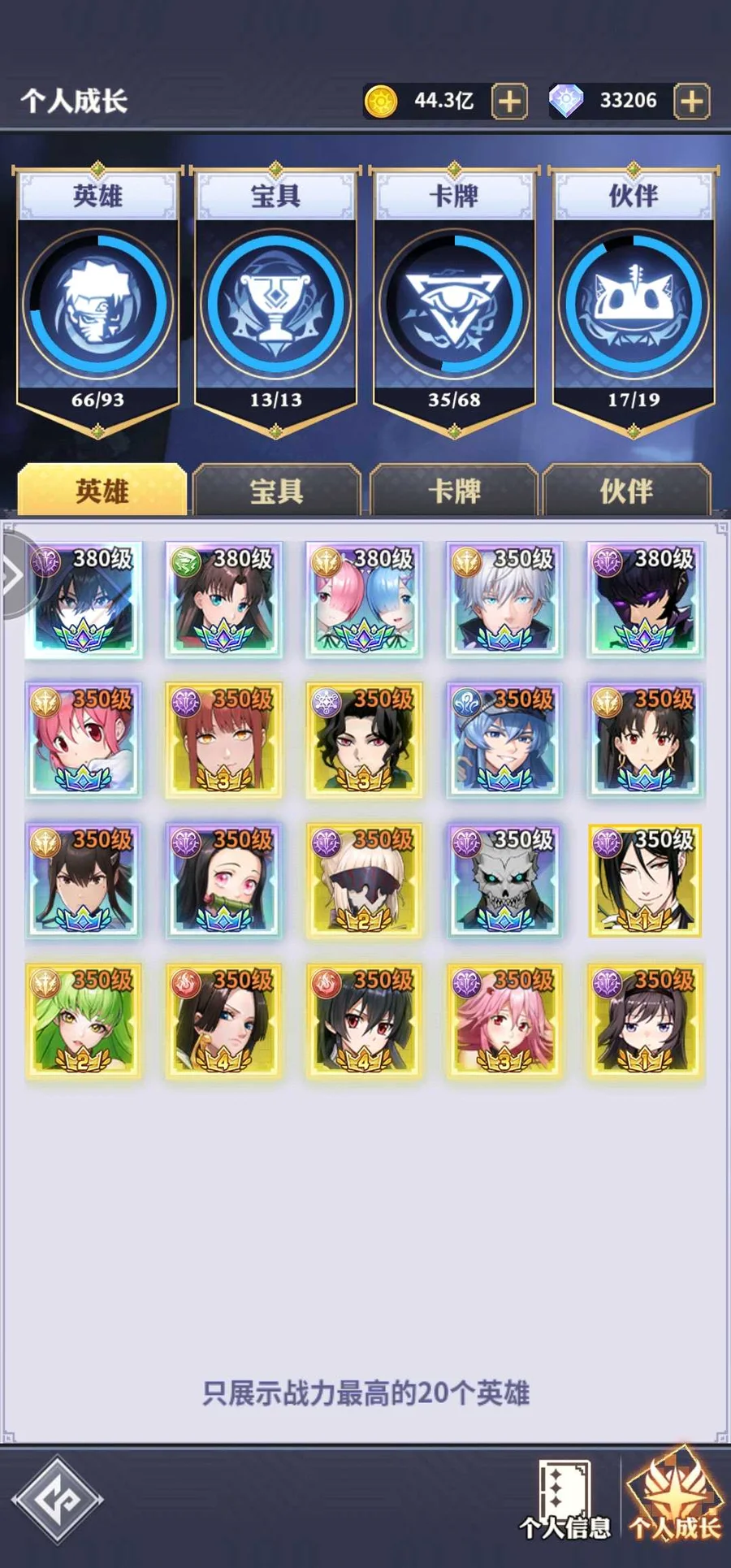Select the 英雄 tab
Viewport: 731px width, 1568px height.
(102, 491)
